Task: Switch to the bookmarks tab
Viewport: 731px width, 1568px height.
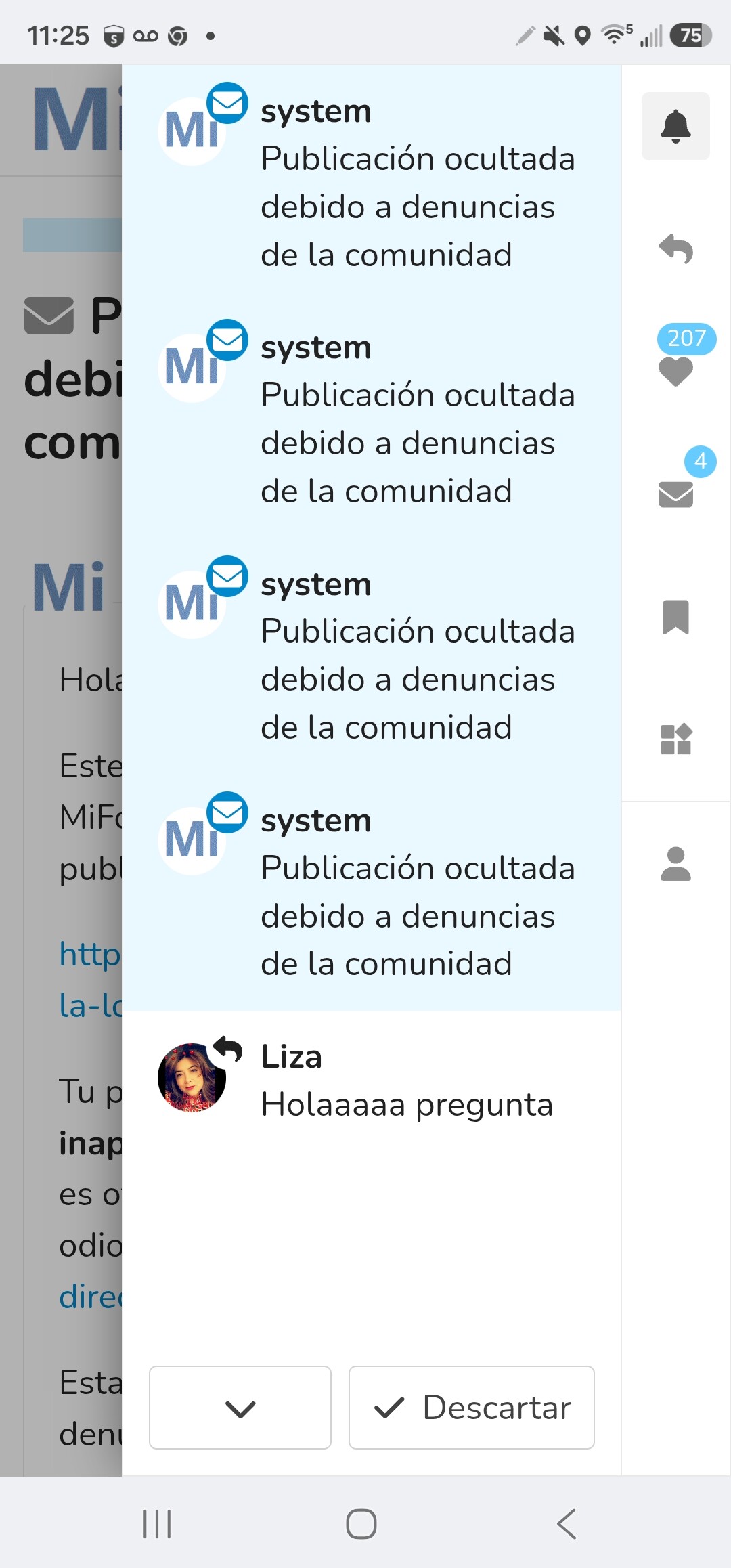Action: tap(675, 617)
